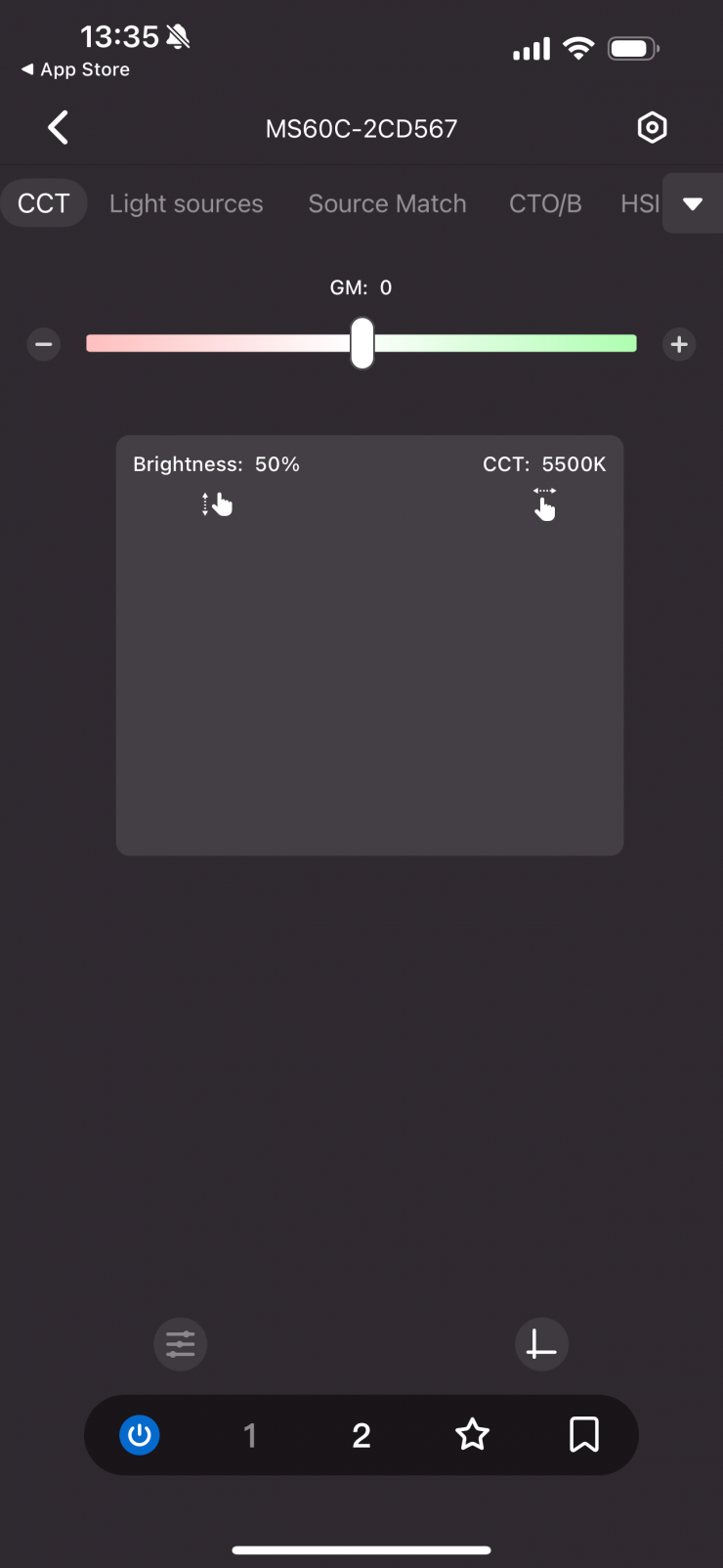Select preset 2
The height and width of the screenshot is (1568, 723).
(x=361, y=1435)
